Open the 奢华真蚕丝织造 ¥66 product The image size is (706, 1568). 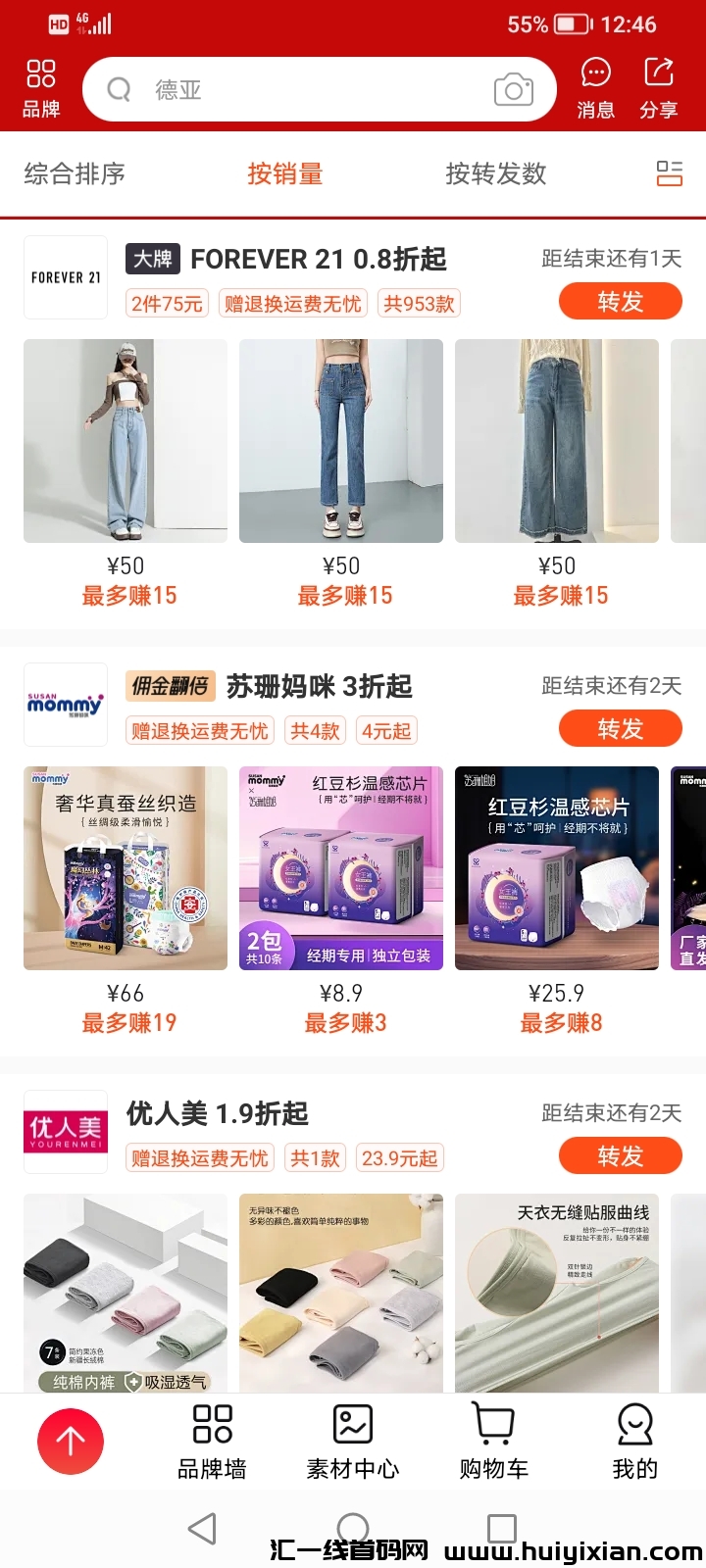point(126,868)
